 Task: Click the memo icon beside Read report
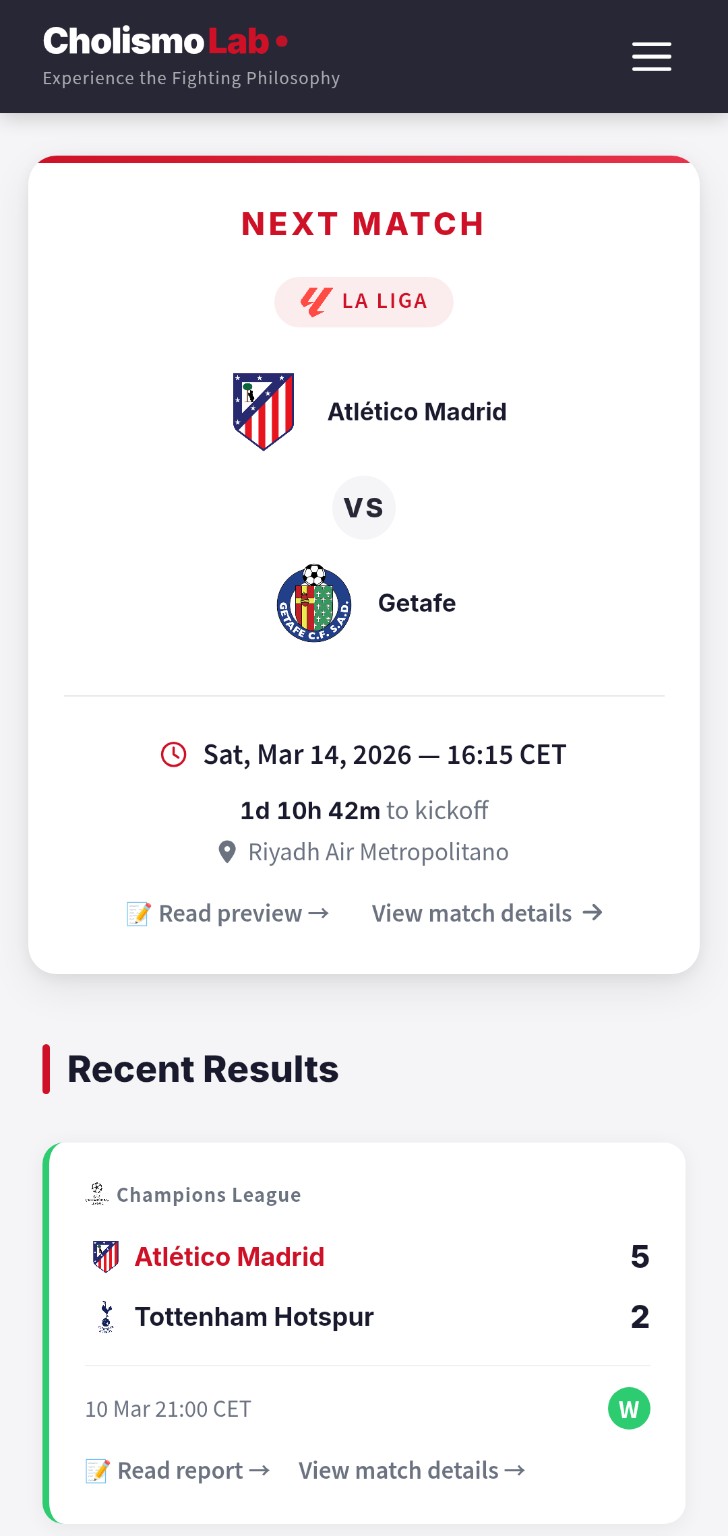97,1470
